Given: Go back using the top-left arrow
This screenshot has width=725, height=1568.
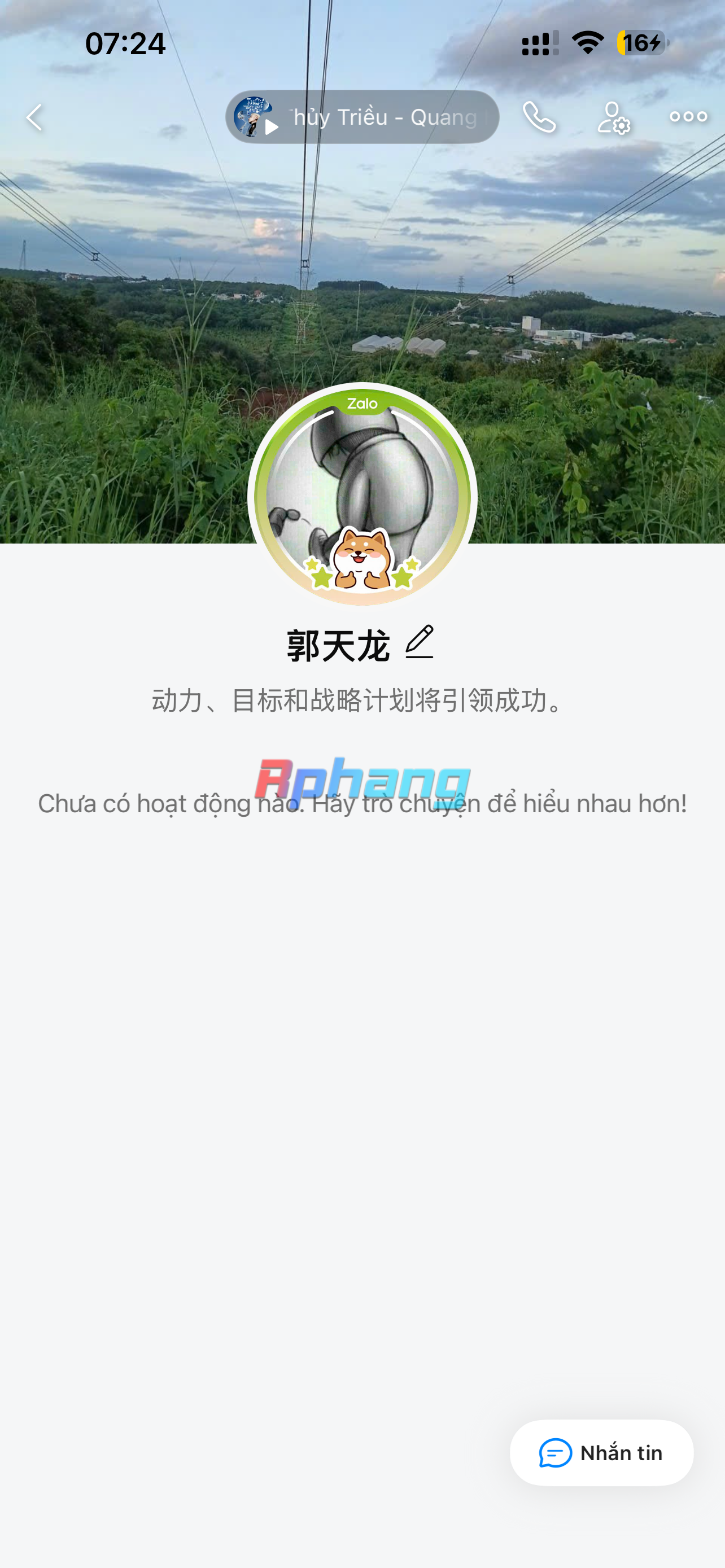Looking at the screenshot, I should [34, 117].
